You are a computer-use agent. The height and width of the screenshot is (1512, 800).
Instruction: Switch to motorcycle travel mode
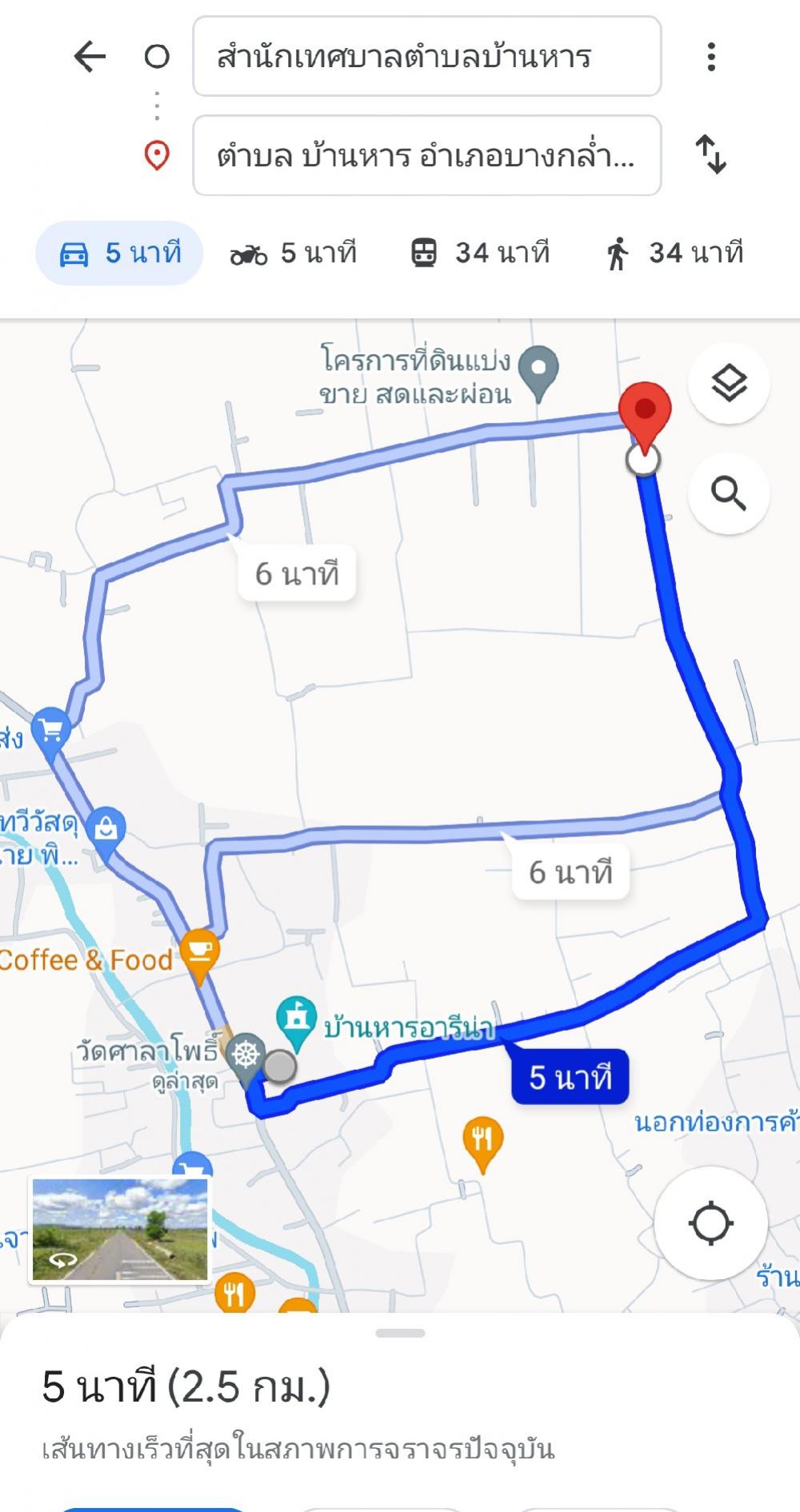pos(293,253)
